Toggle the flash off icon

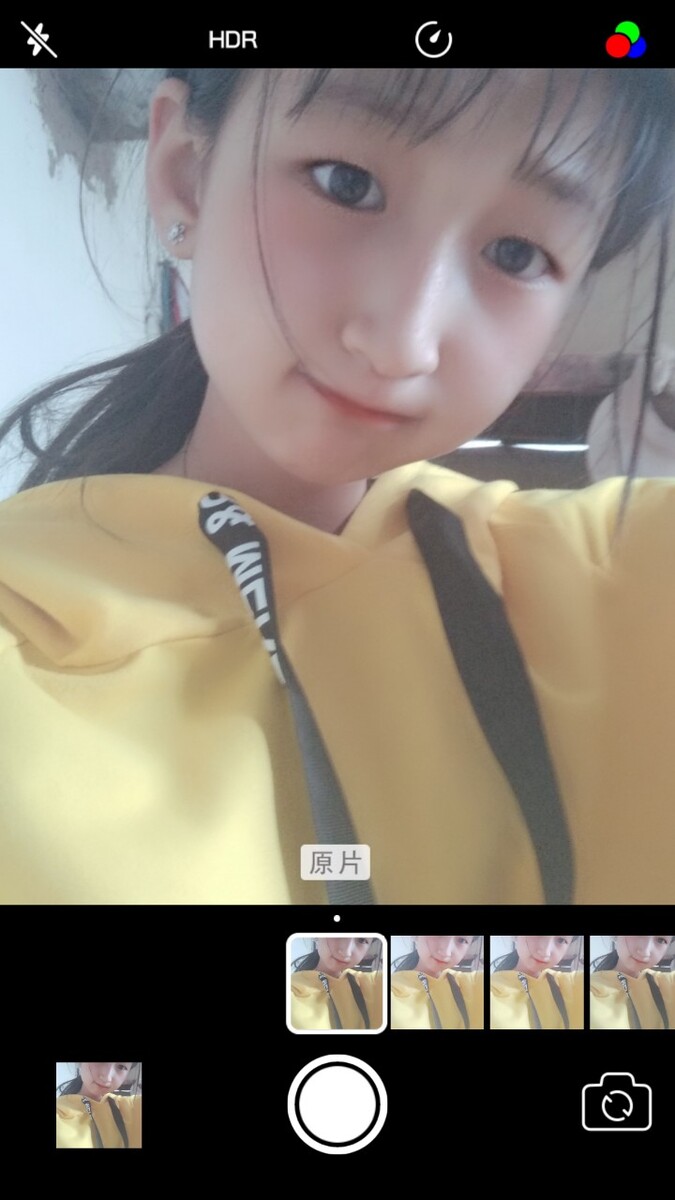pos(39,40)
